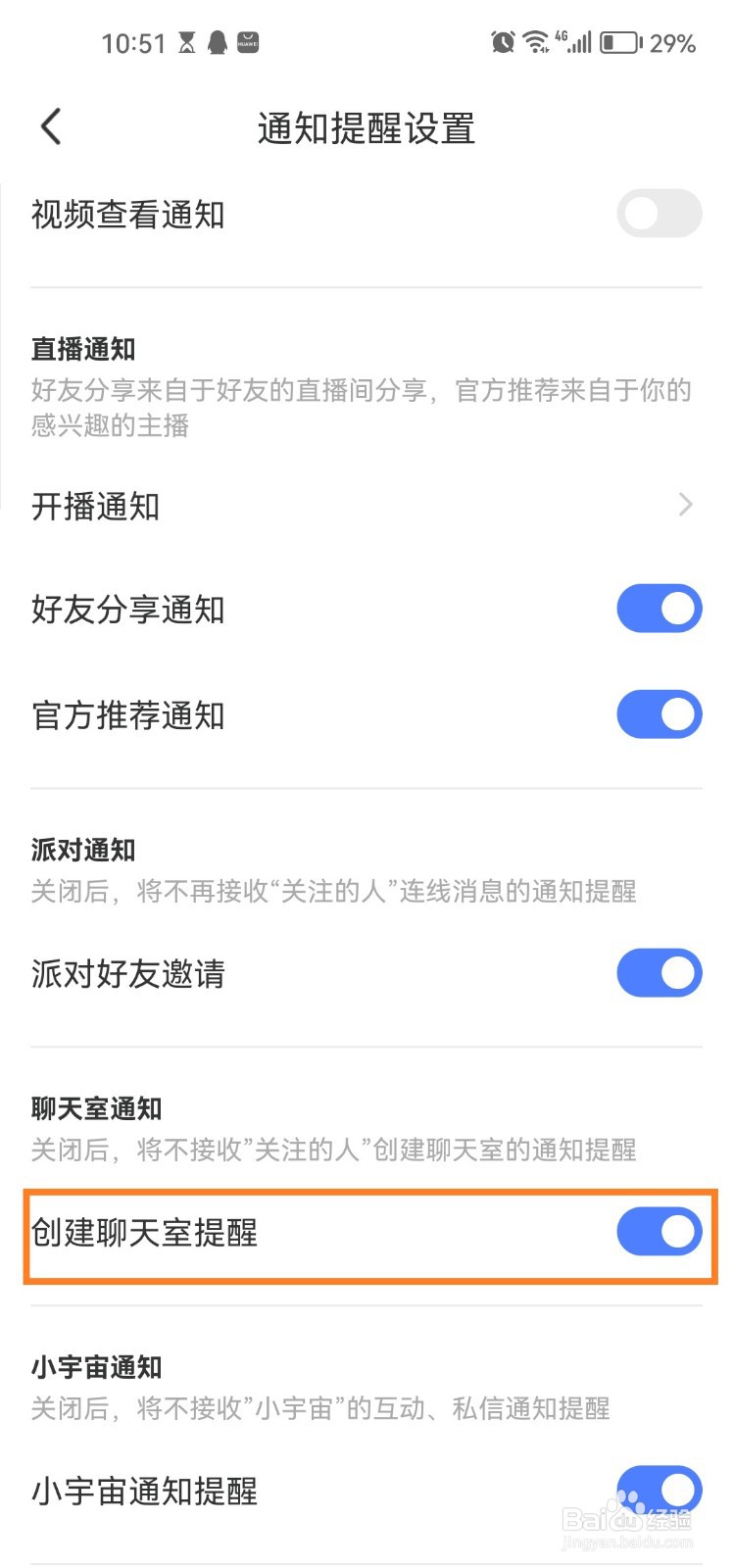Tap the back arrow to exit settings

[x=50, y=126]
